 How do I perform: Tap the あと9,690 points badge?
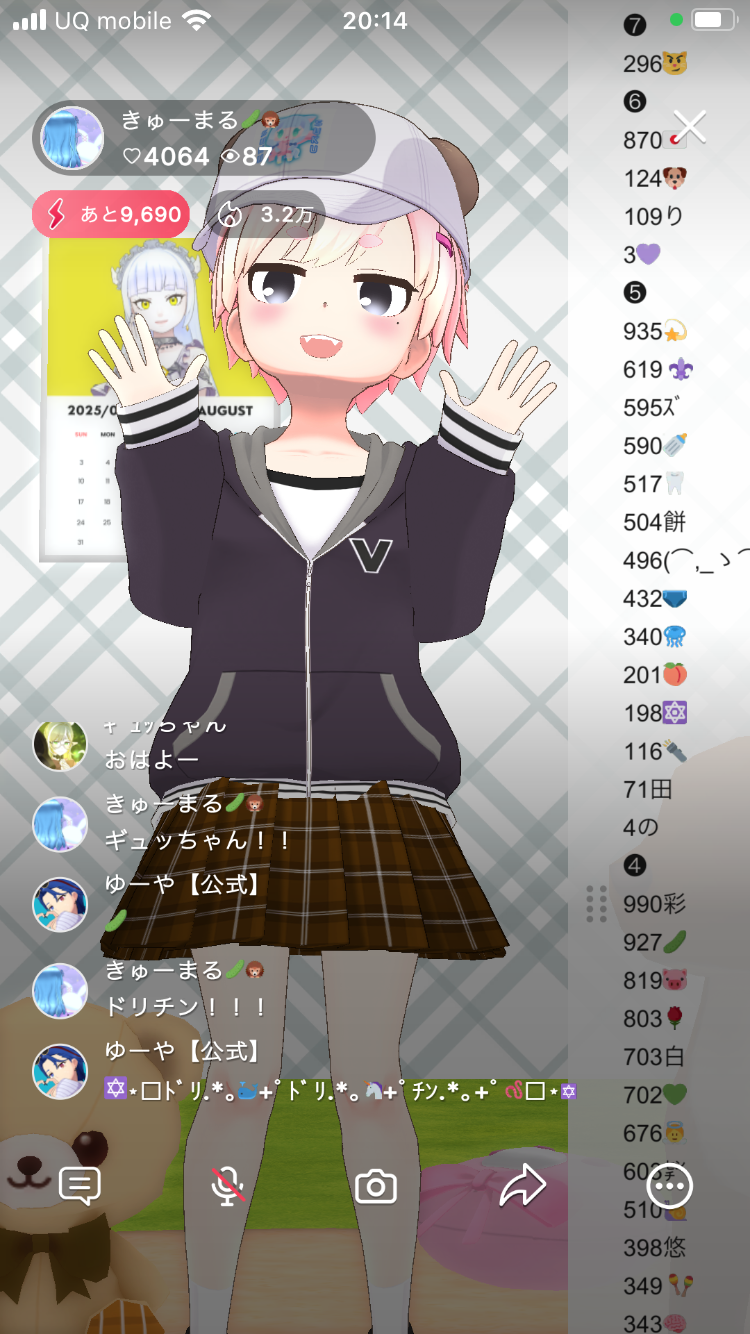pos(111,214)
